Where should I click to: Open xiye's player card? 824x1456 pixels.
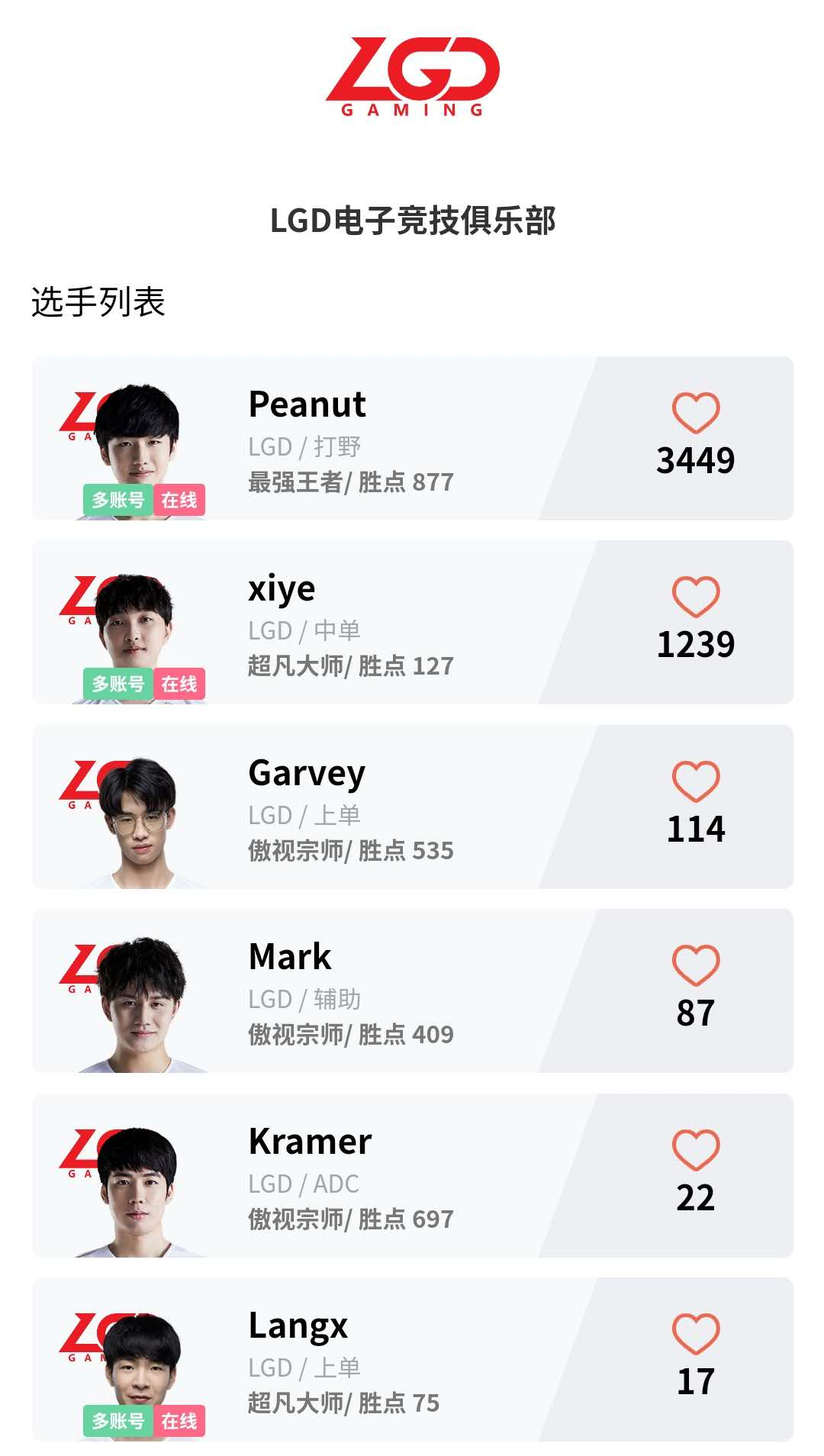tap(412, 623)
